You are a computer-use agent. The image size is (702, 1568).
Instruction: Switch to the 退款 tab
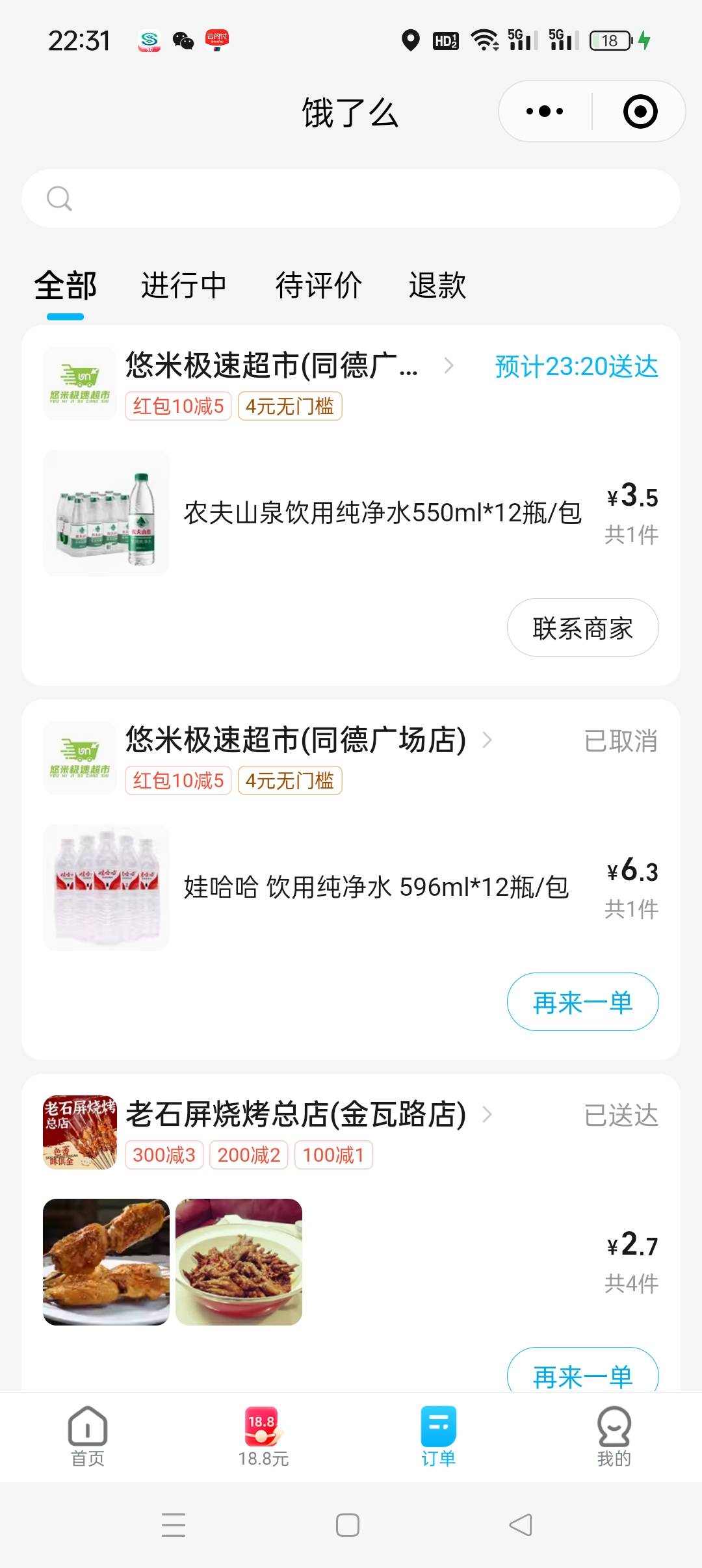click(x=437, y=285)
